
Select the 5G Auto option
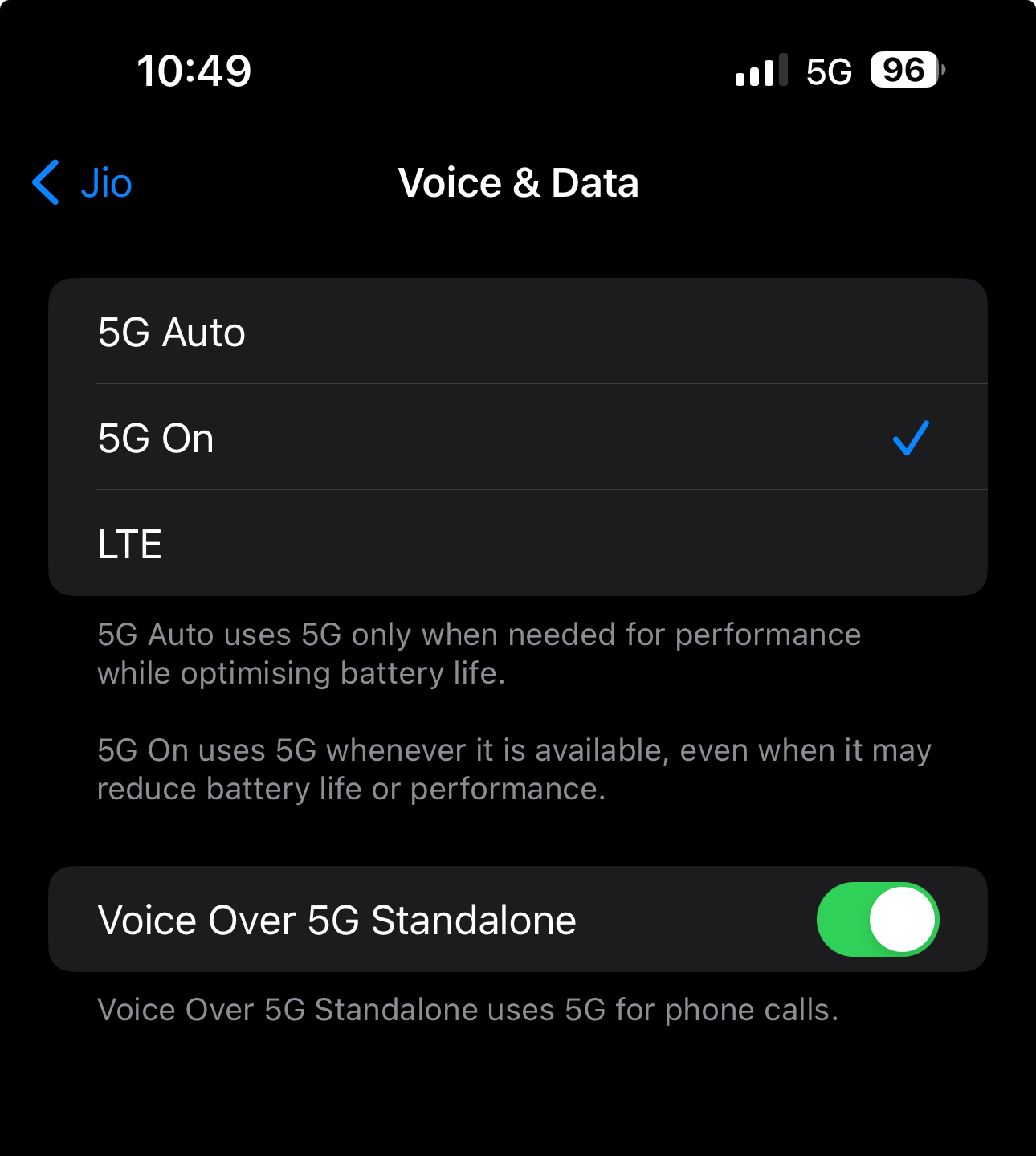517,332
